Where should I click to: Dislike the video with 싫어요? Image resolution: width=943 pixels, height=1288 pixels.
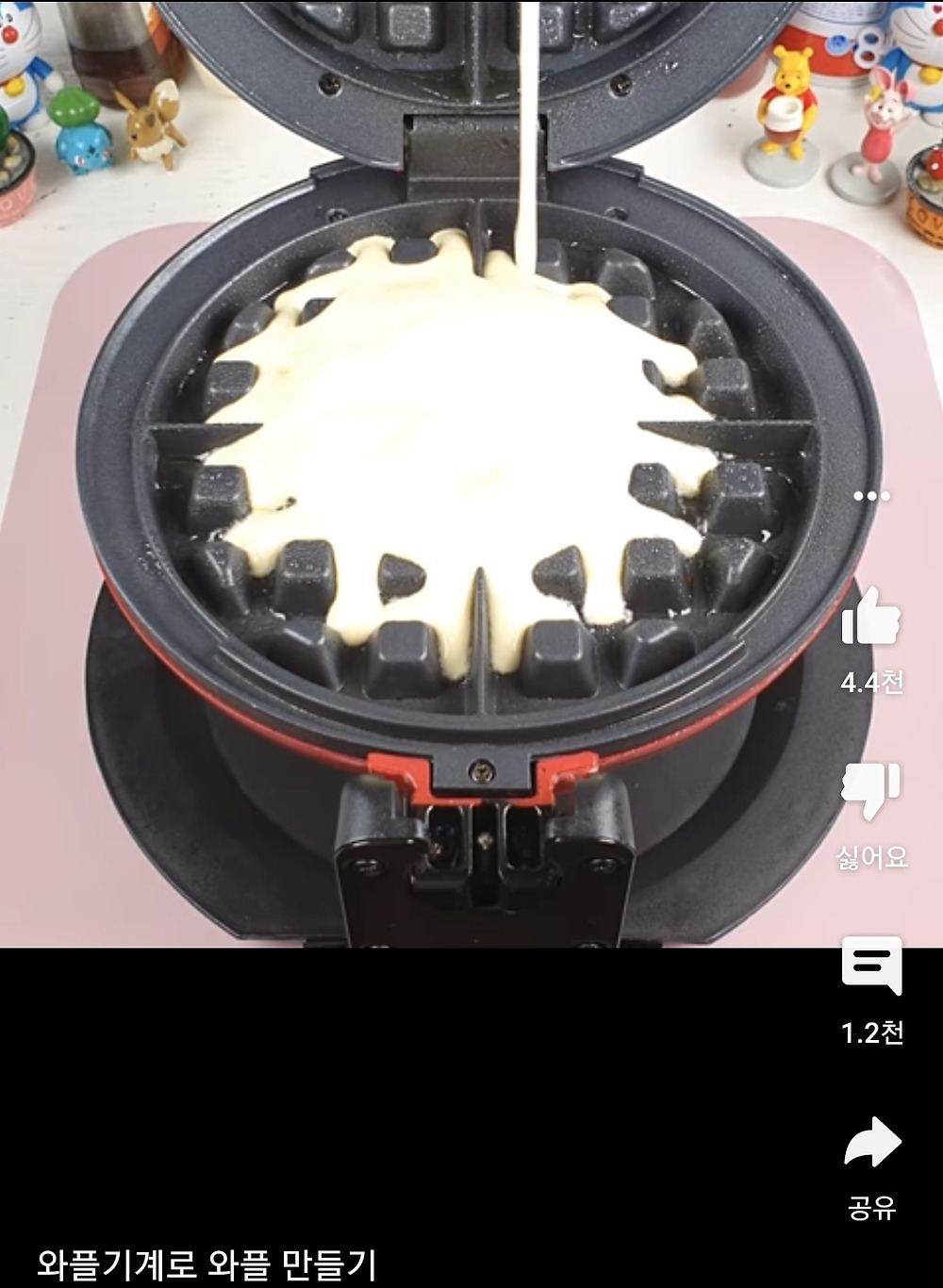[x=871, y=790]
